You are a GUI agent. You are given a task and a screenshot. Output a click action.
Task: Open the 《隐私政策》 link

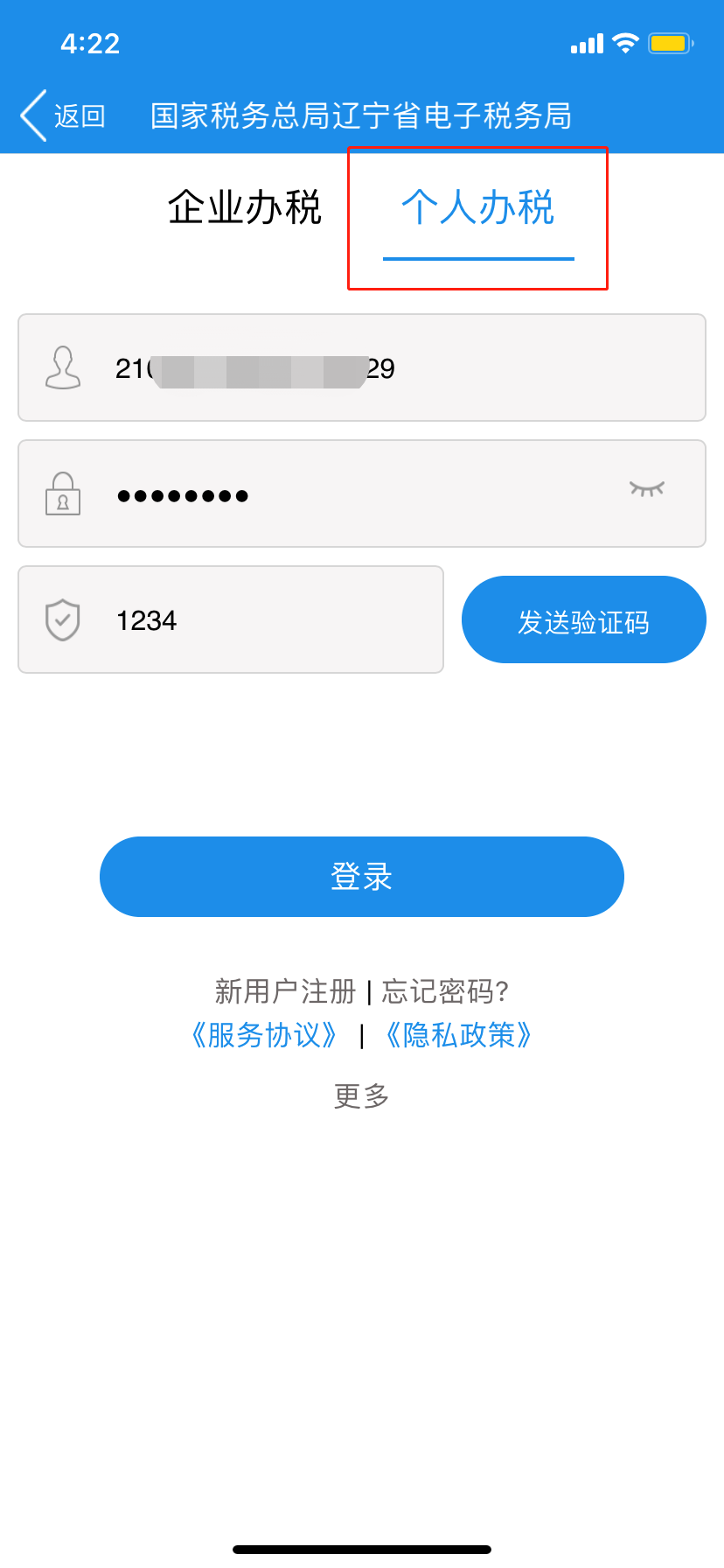(459, 1035)
